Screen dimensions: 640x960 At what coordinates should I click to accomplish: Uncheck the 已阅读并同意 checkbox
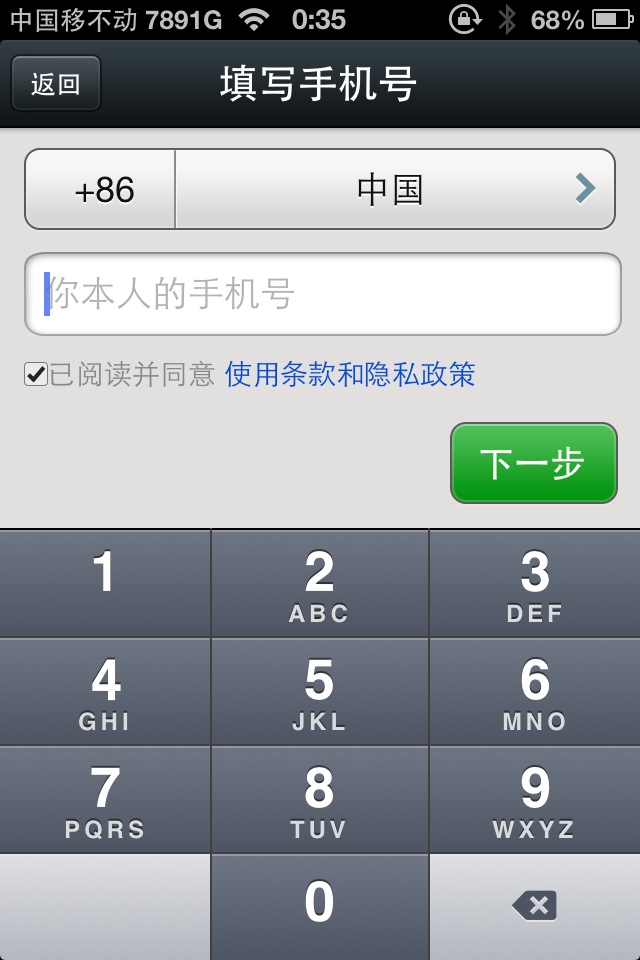click(36, 375)
